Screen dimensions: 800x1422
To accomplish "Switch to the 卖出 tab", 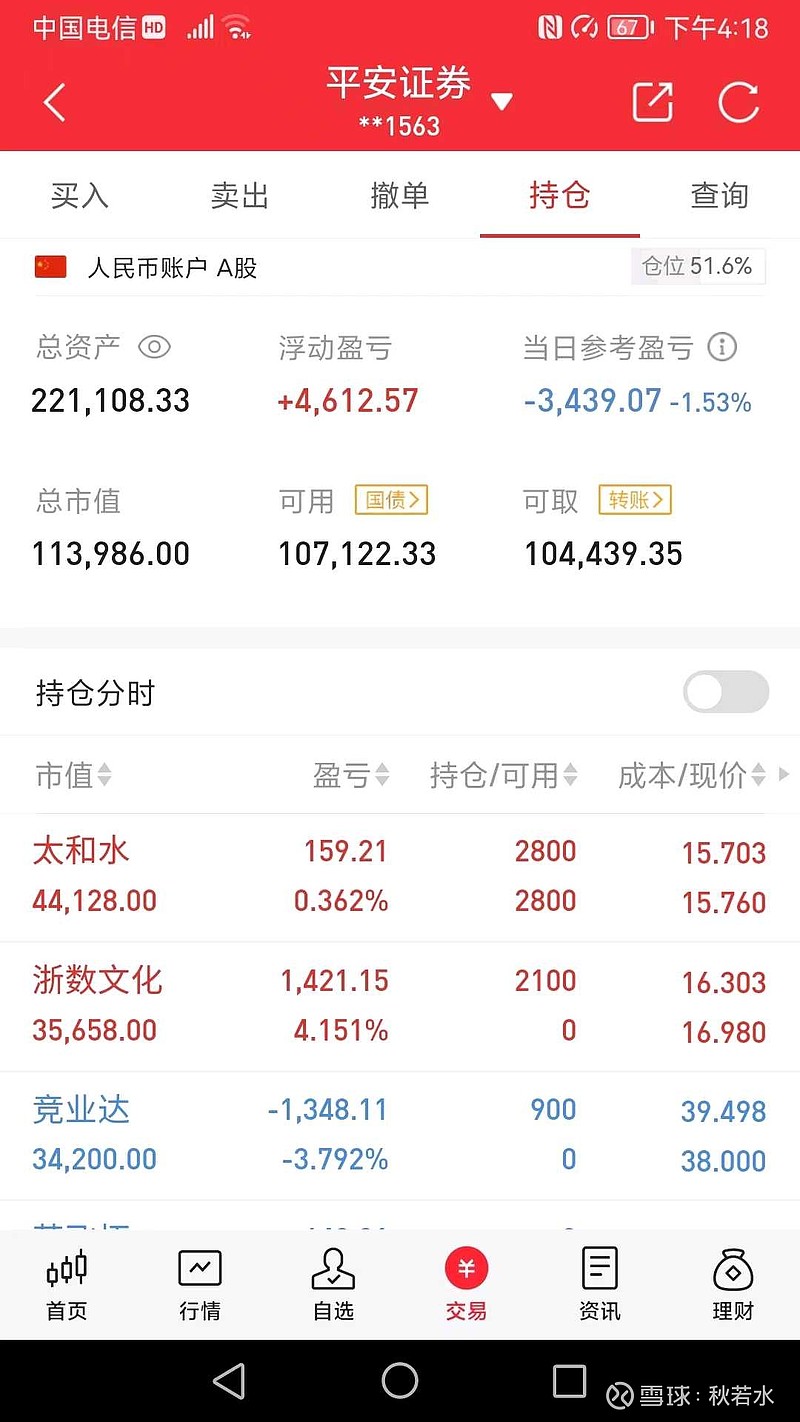I will click(240, 196).
